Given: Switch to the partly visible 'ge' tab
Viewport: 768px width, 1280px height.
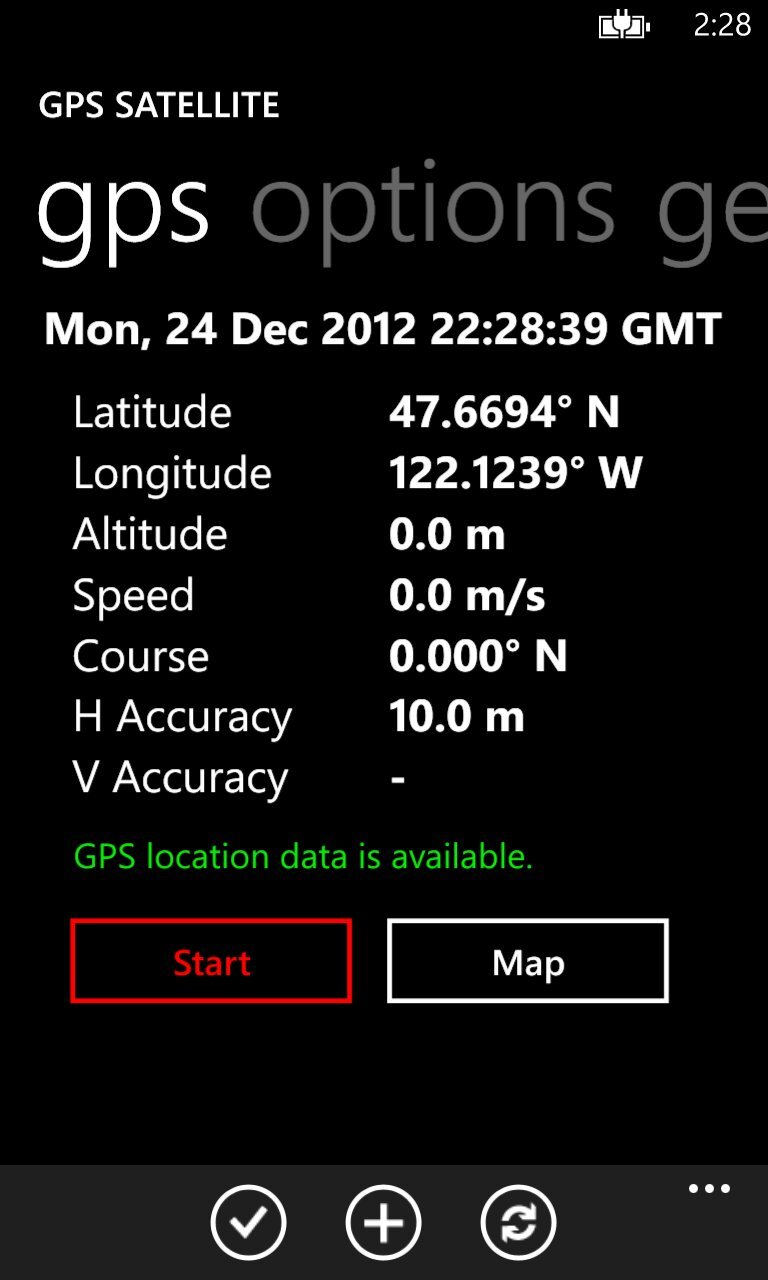Looking at the screenshot, I should [712, 208].
